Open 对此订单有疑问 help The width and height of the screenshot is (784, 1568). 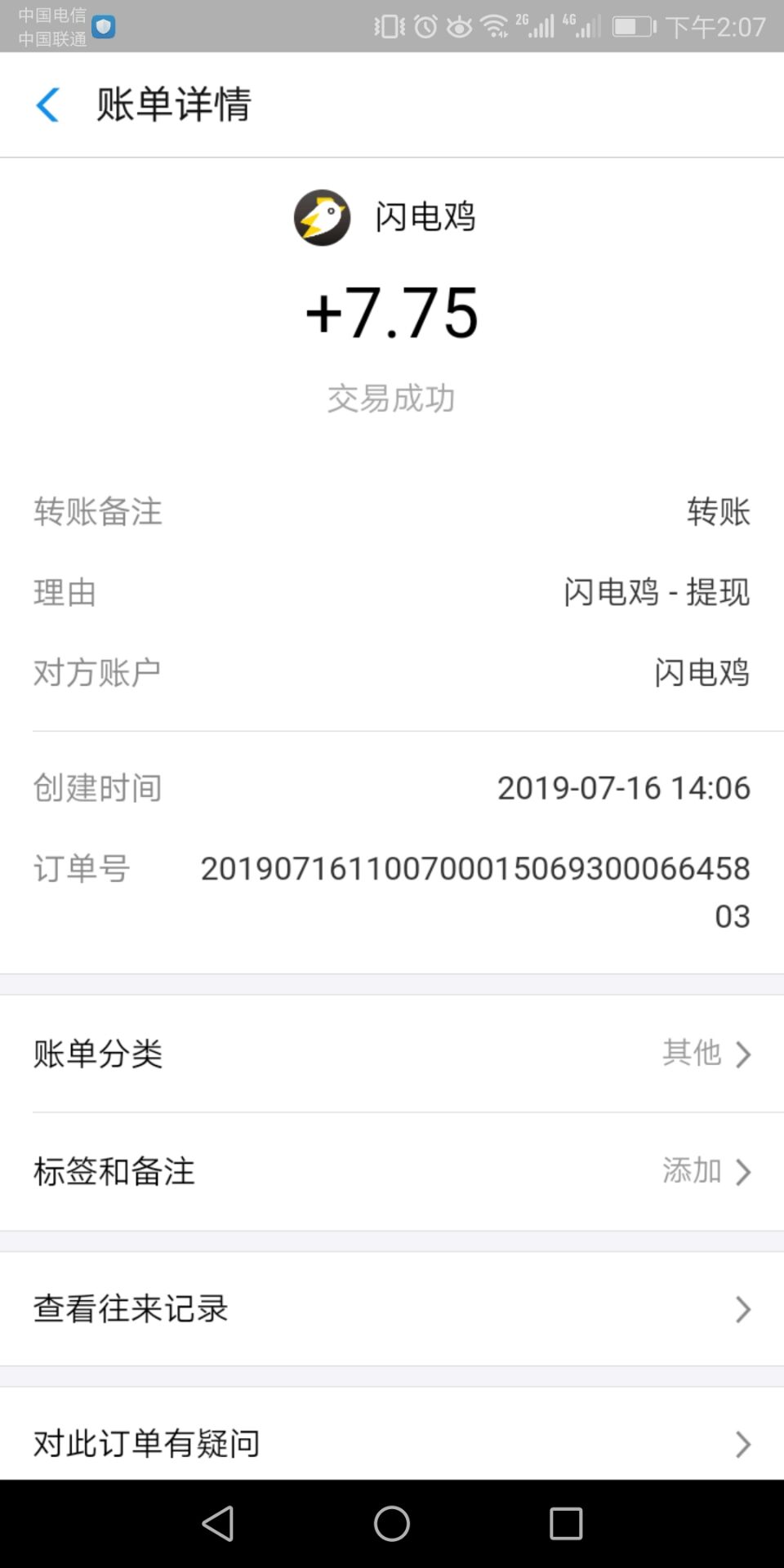392,1442
